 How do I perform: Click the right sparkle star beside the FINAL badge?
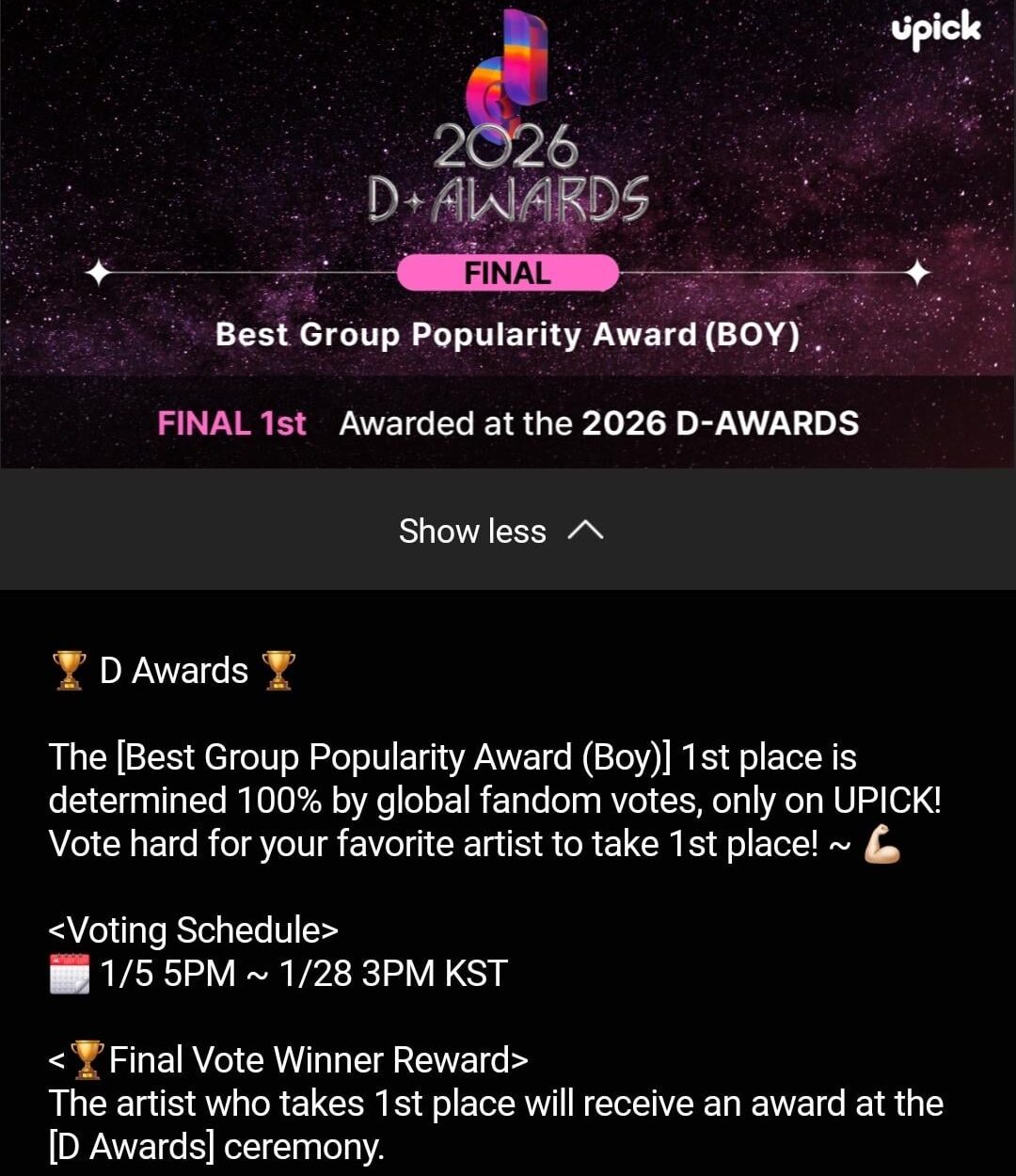[x=917, y=272]
